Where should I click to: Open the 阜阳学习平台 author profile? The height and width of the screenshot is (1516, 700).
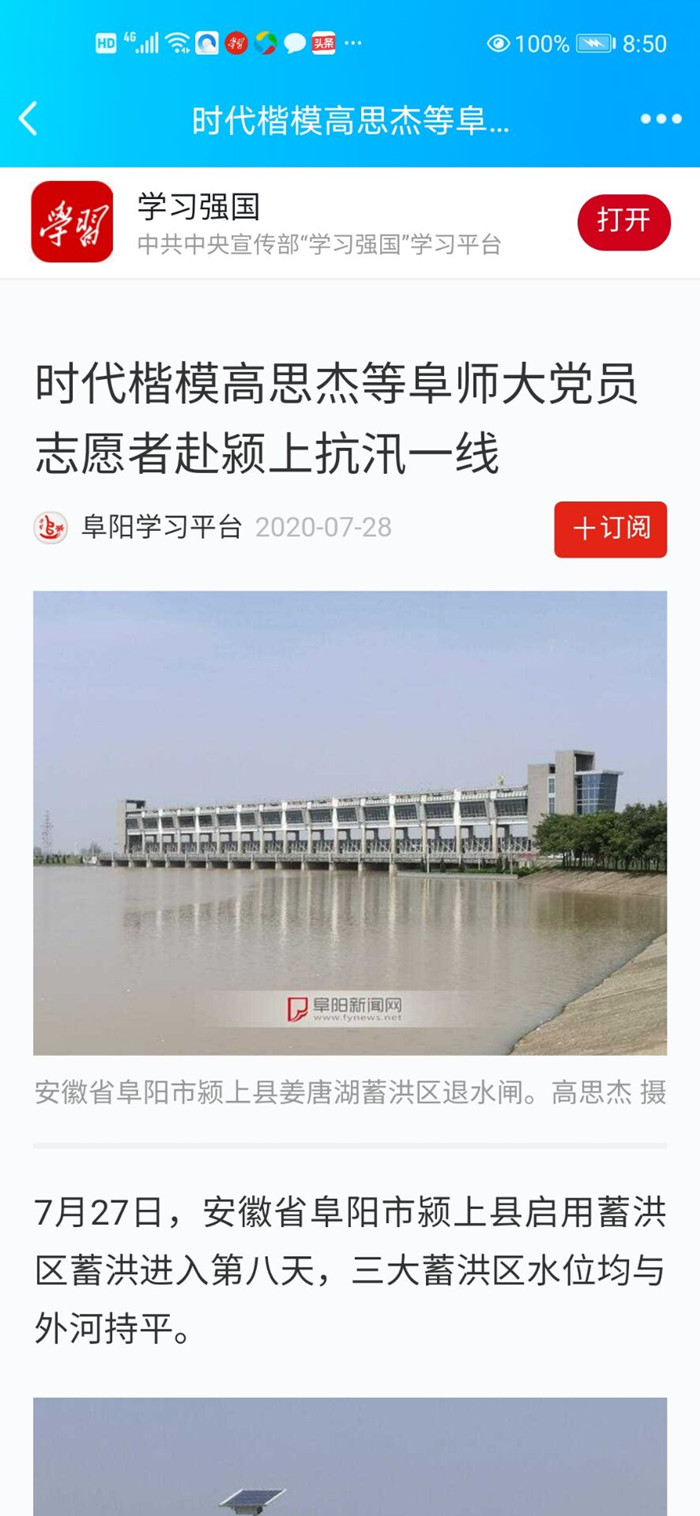tap(160, 528)
